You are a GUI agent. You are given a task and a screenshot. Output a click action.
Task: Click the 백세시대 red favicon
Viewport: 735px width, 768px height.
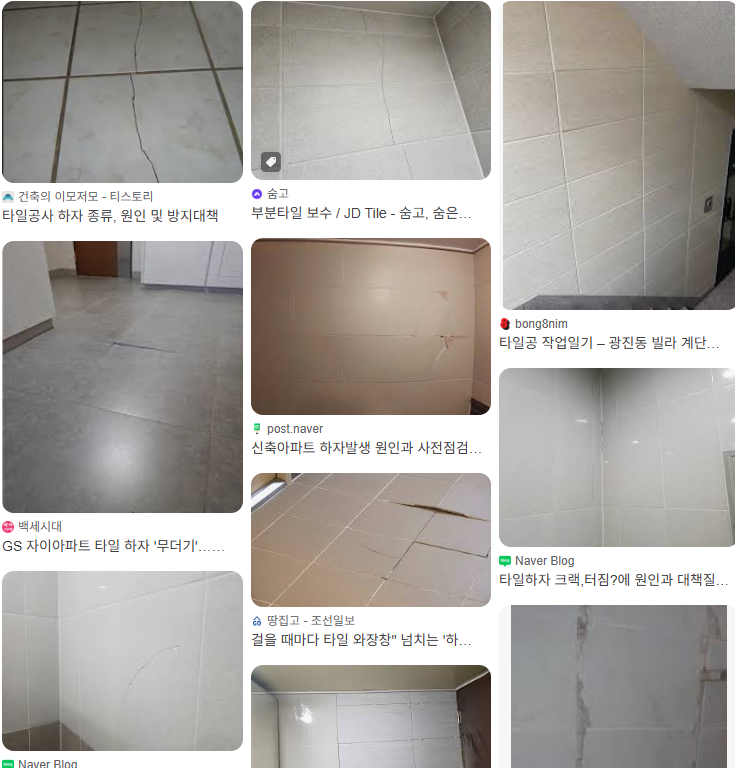coord(9,526)
